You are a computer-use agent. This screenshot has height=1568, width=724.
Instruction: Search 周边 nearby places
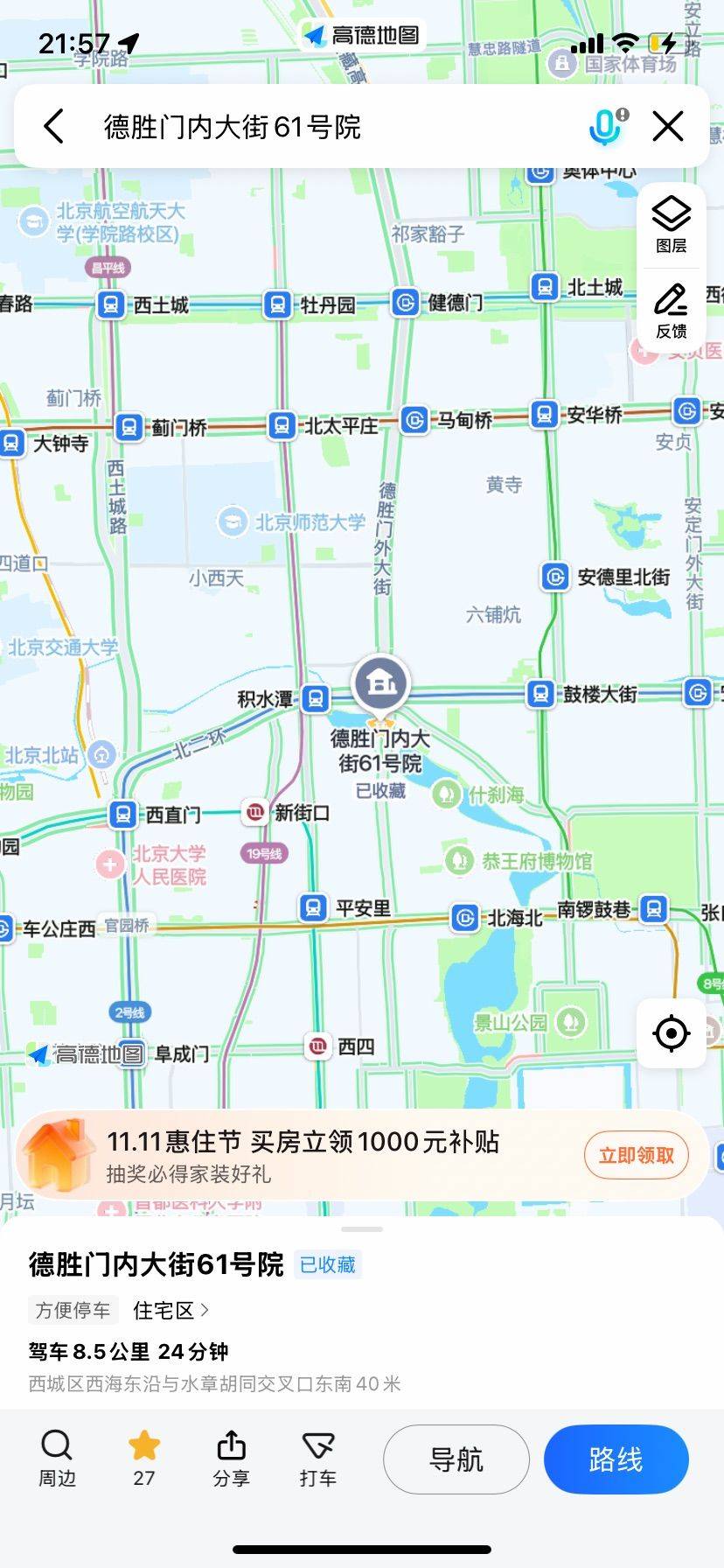click(57, 1459)
